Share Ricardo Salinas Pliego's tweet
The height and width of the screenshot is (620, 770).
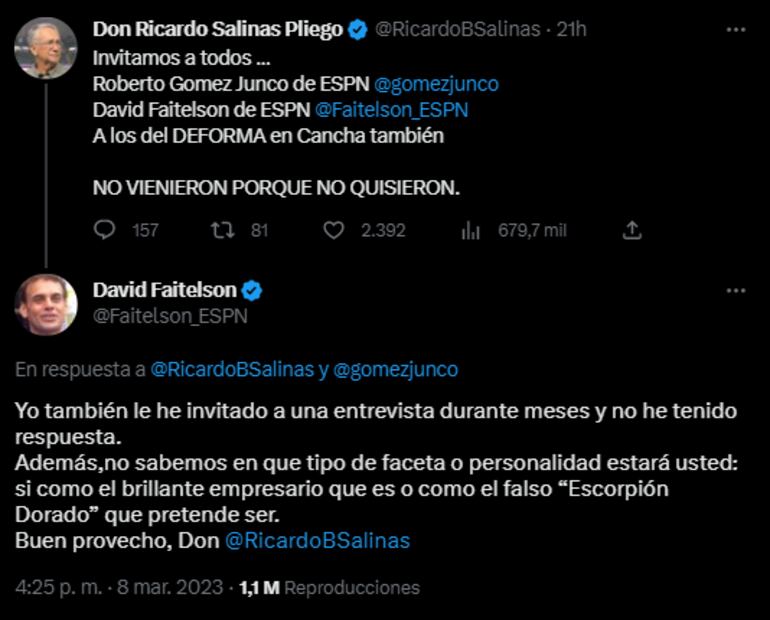(x=631, y=230)
